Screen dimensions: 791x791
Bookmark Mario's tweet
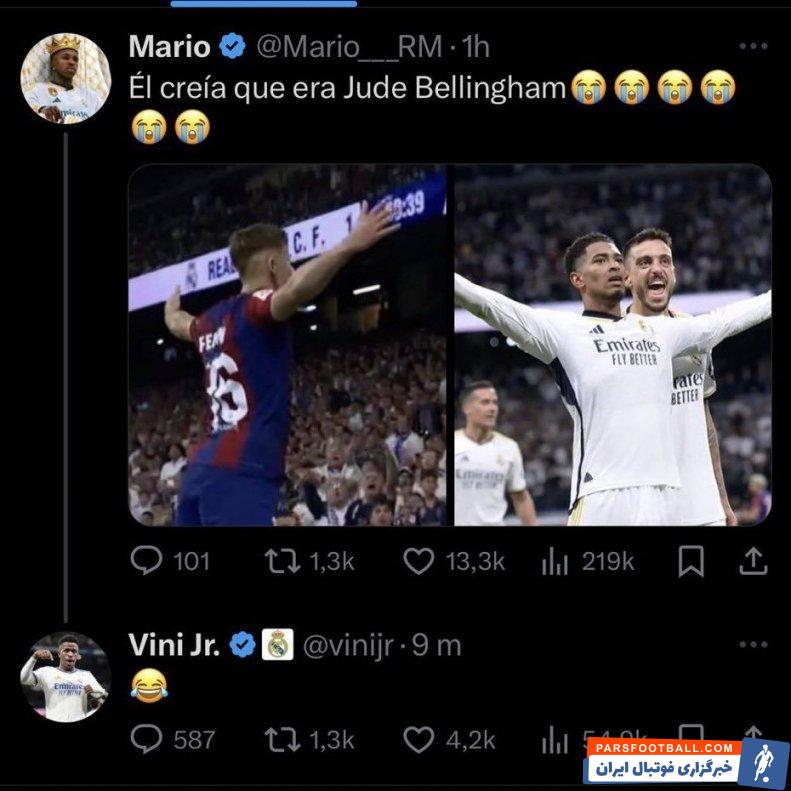[691, 562]
